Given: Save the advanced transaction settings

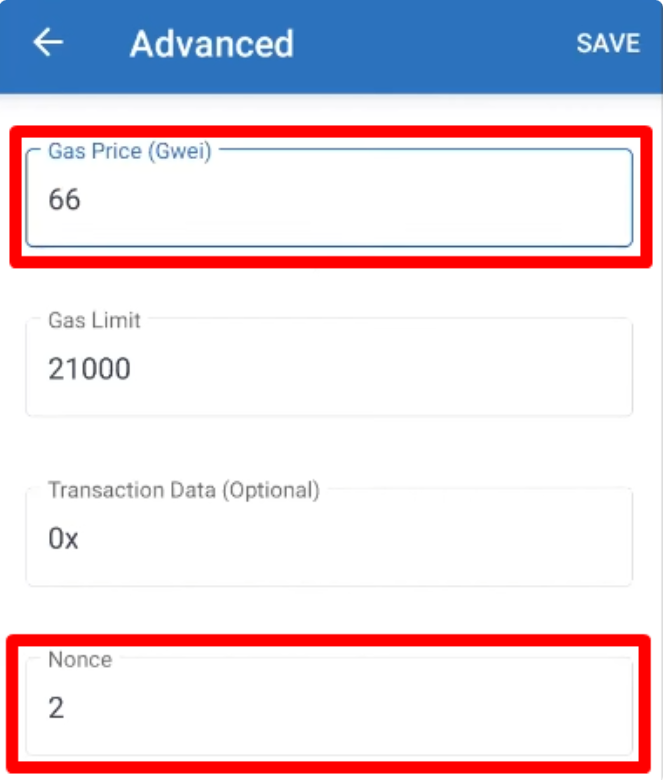Looking at the screenshot, I should tap(607, 43).
